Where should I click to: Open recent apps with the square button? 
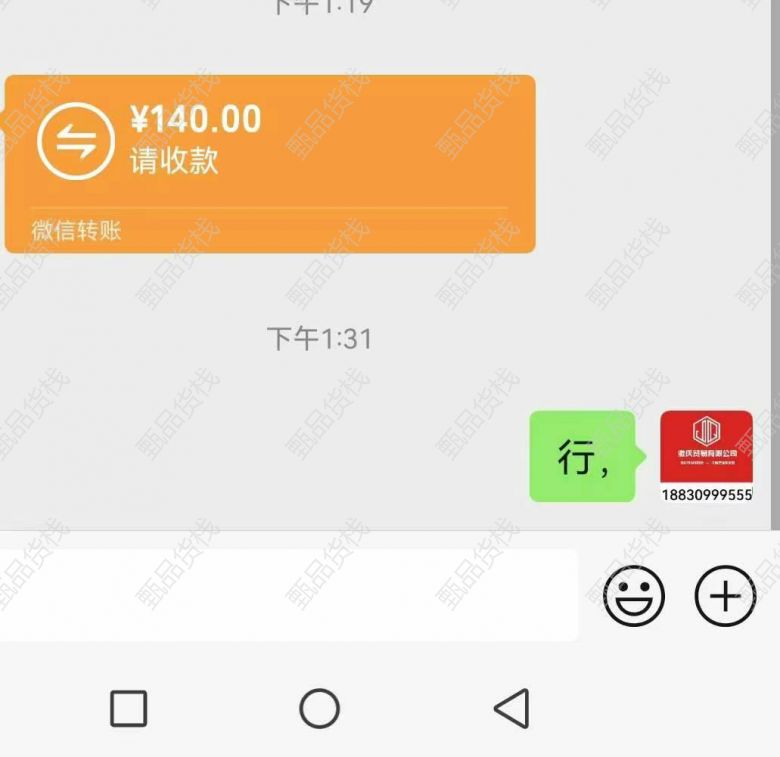pyautogui.click(x=128, y=709)
